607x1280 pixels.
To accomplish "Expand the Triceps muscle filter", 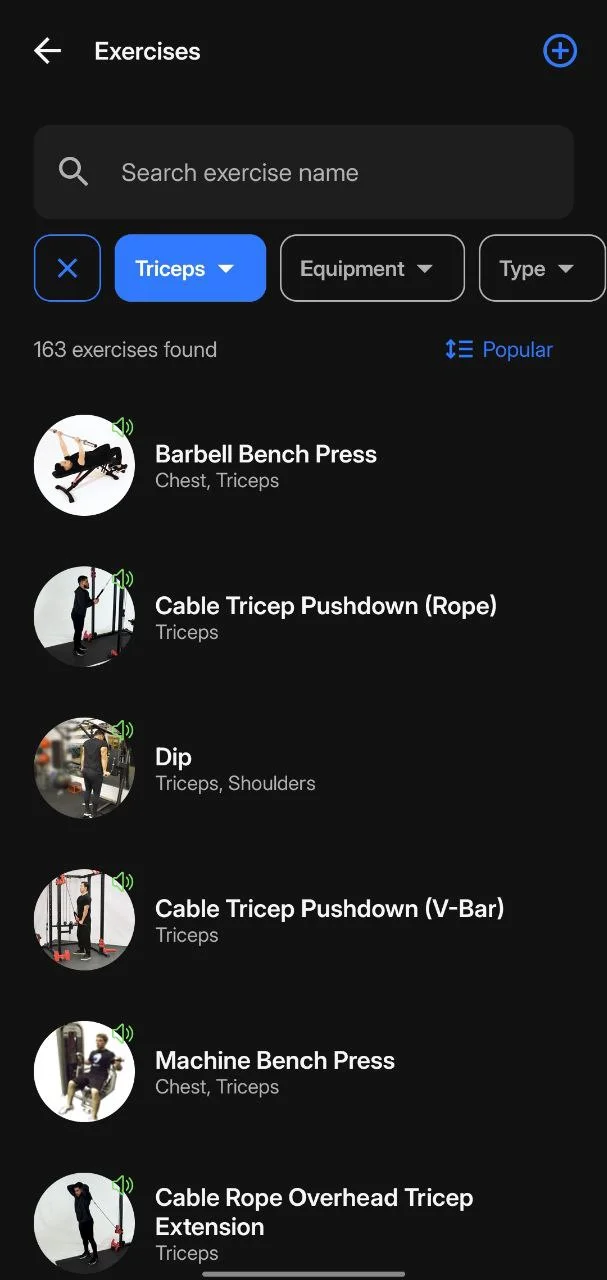I will click(190, 268).
